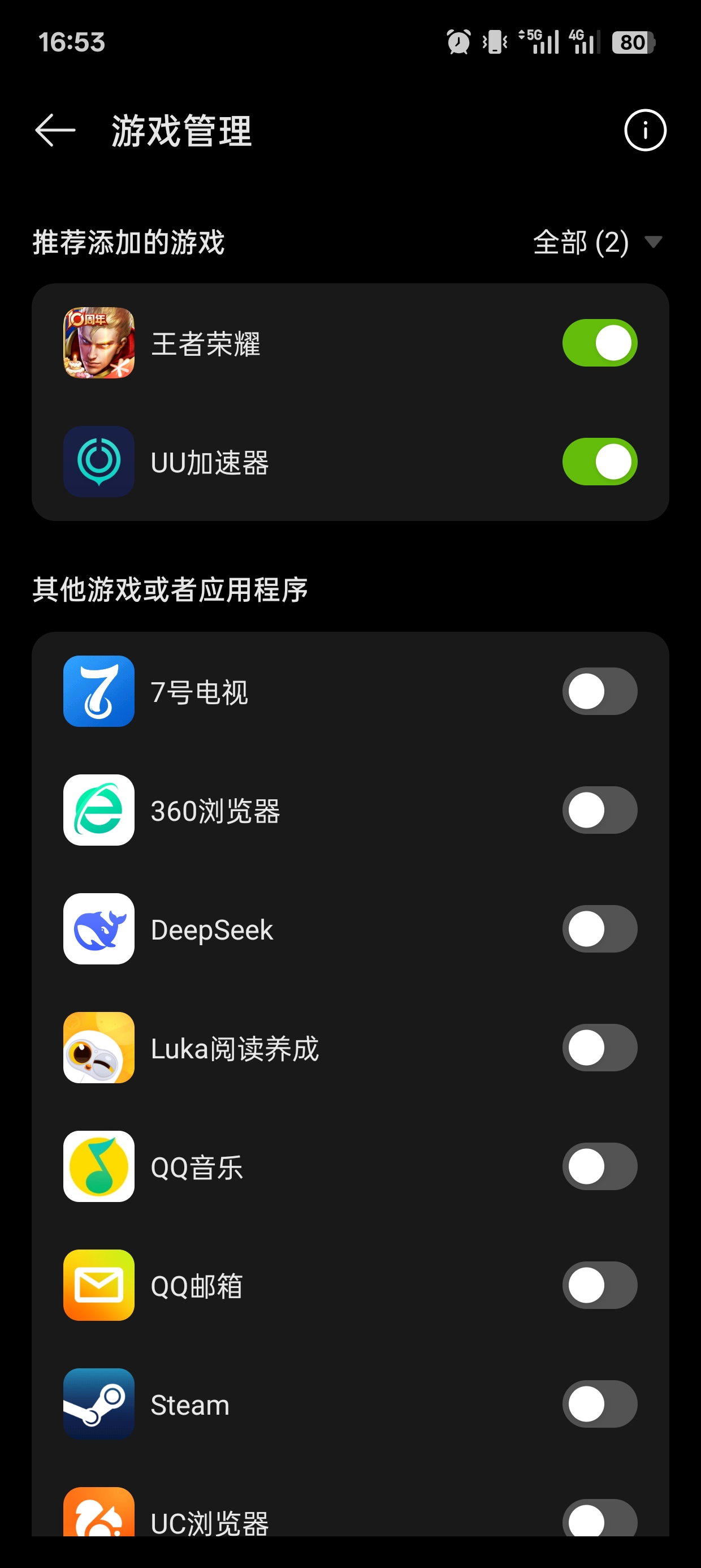Click the 7号电视 app icon
This screenshot has height=1568, width=701.
98,691
